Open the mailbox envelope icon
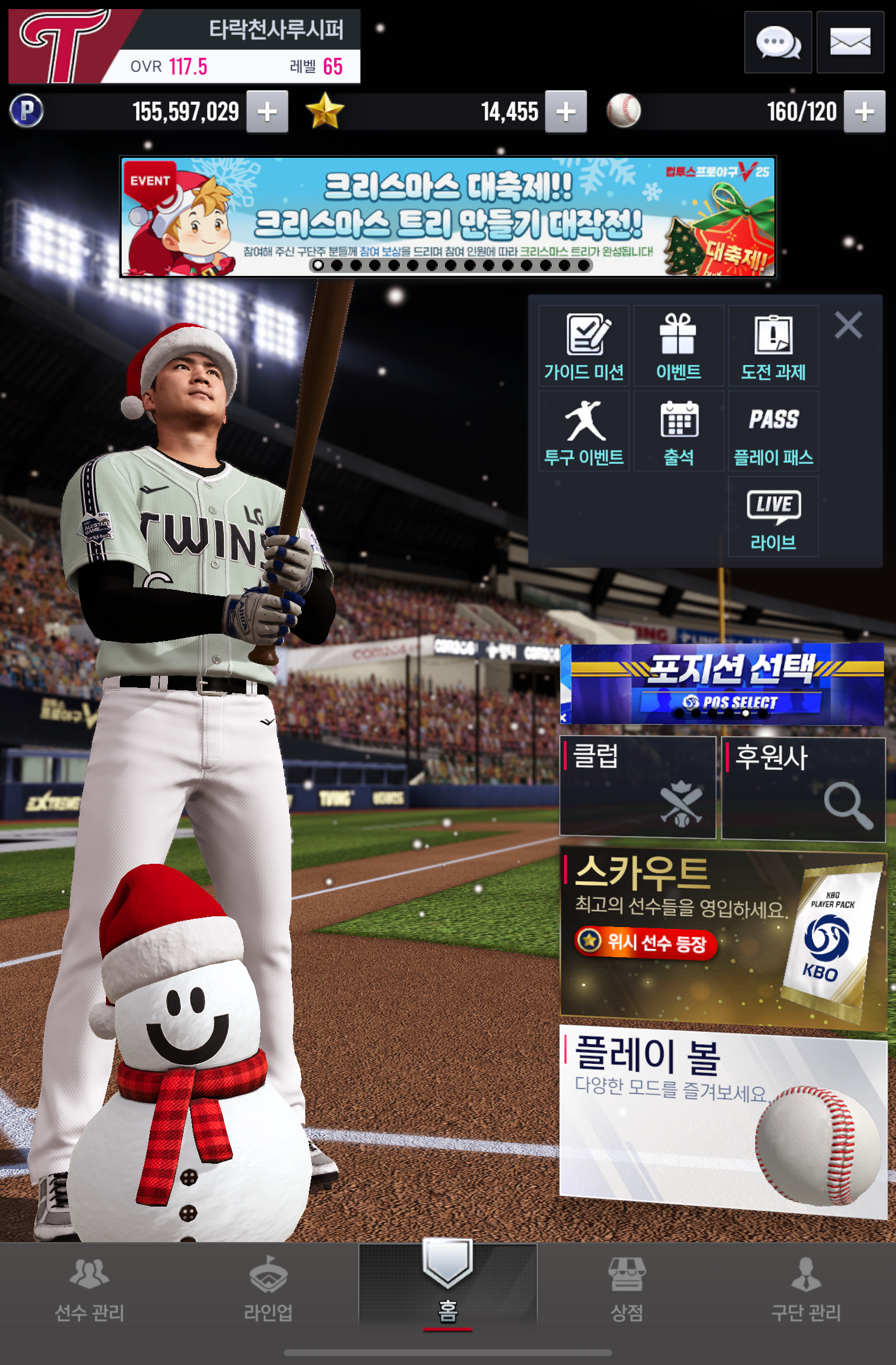The width and height of the screenshot is (896, 1365). pyautogui.click(x=850, y=43)
